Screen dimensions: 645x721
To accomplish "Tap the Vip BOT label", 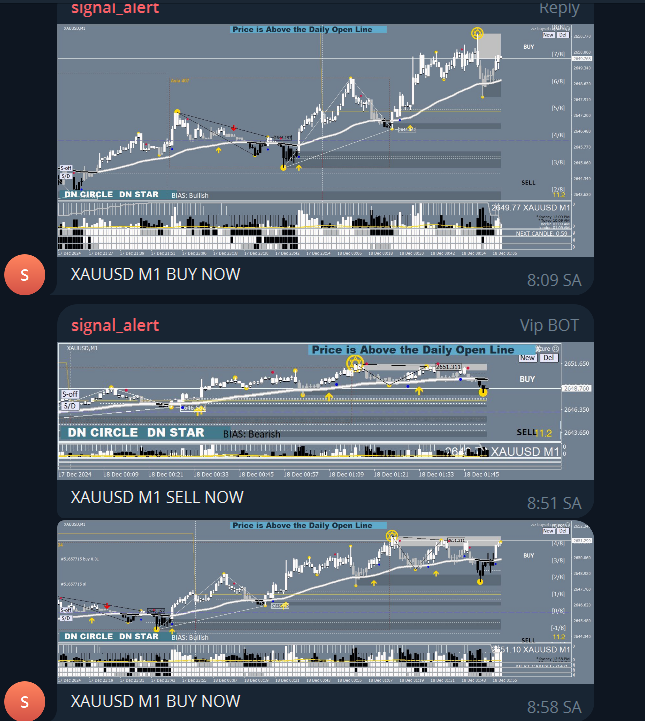I will (x=549, y=325).
